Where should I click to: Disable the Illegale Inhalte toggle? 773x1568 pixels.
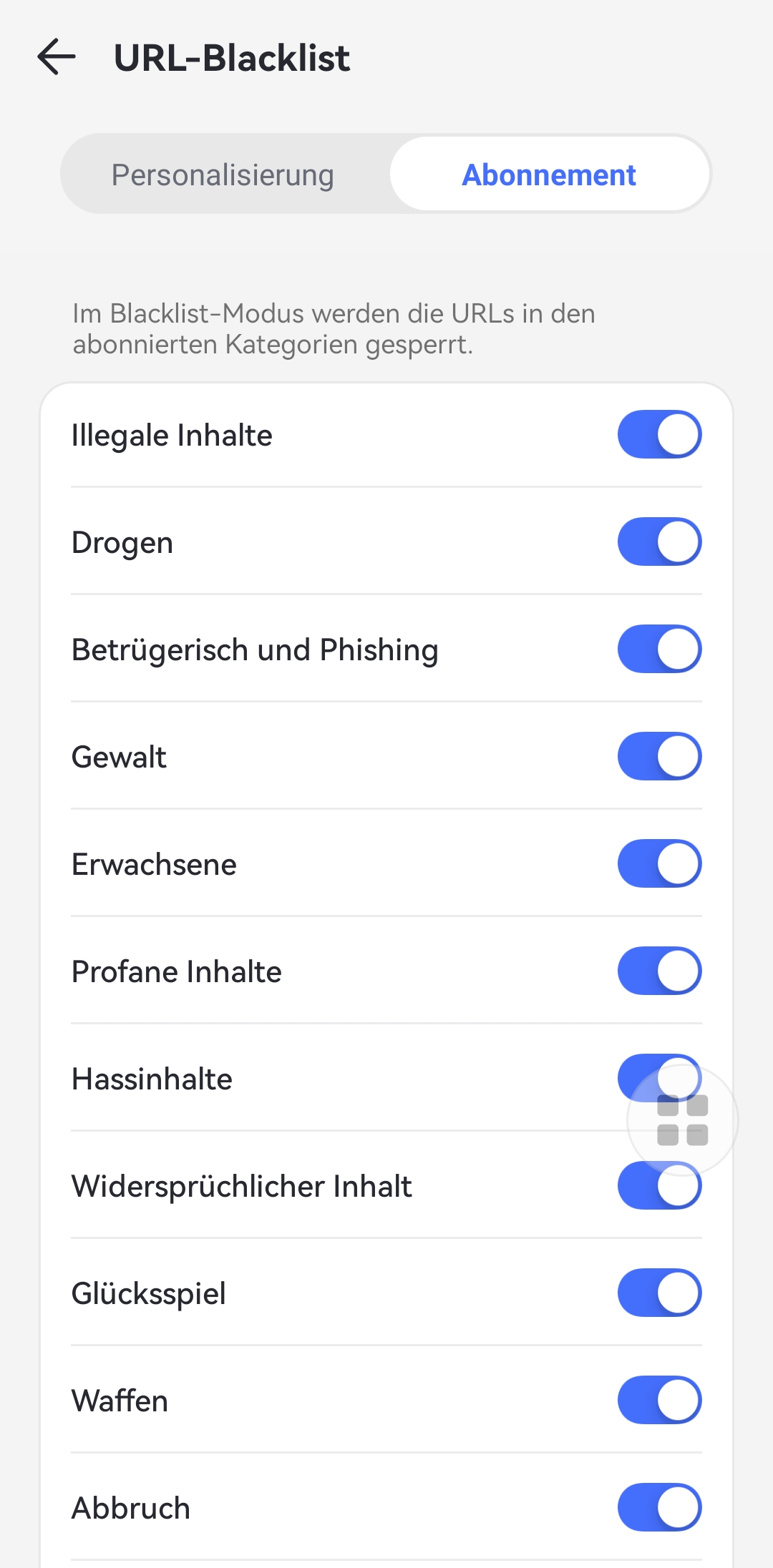point(658,433)
